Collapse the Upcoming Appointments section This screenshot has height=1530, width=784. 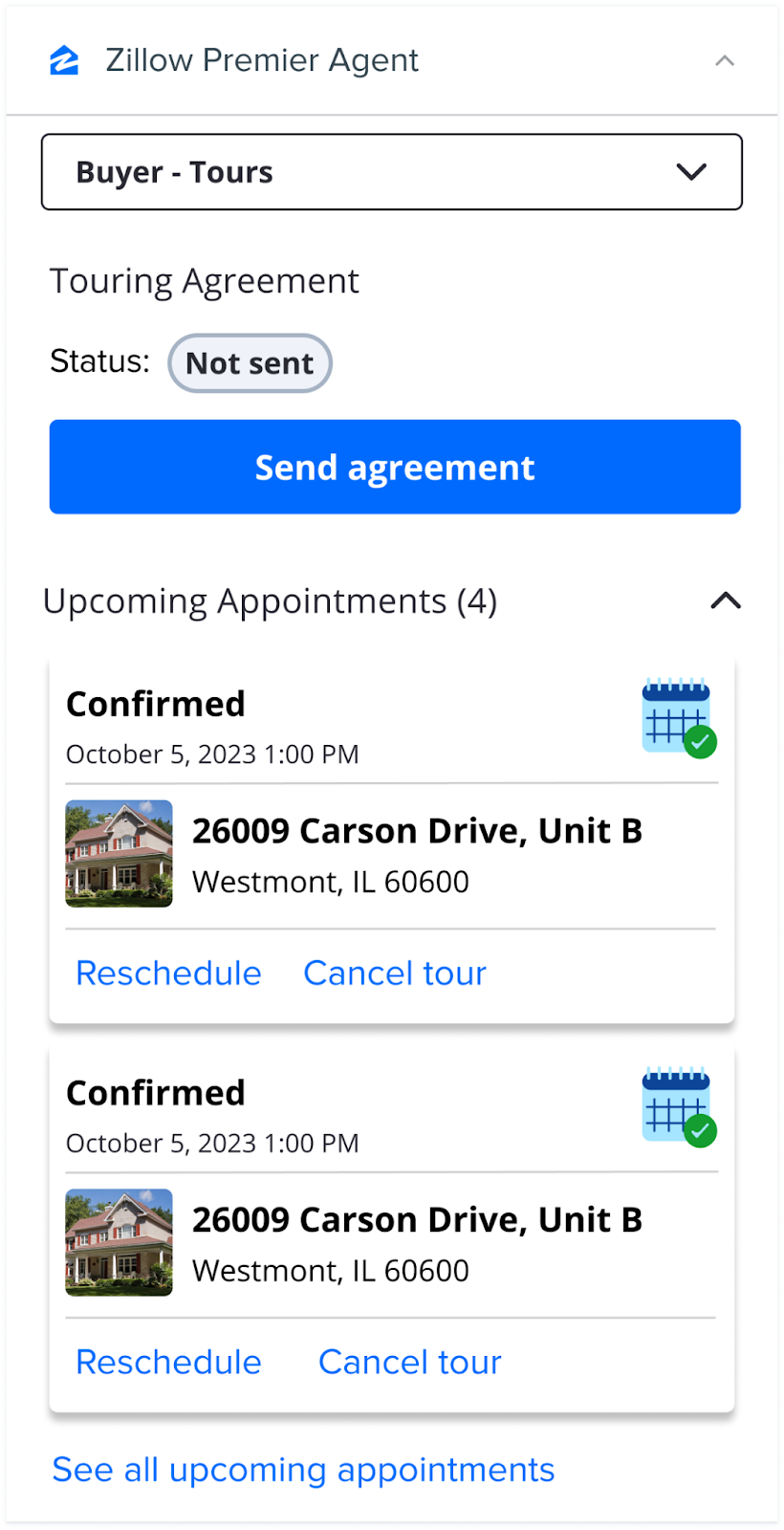(727, 601)
